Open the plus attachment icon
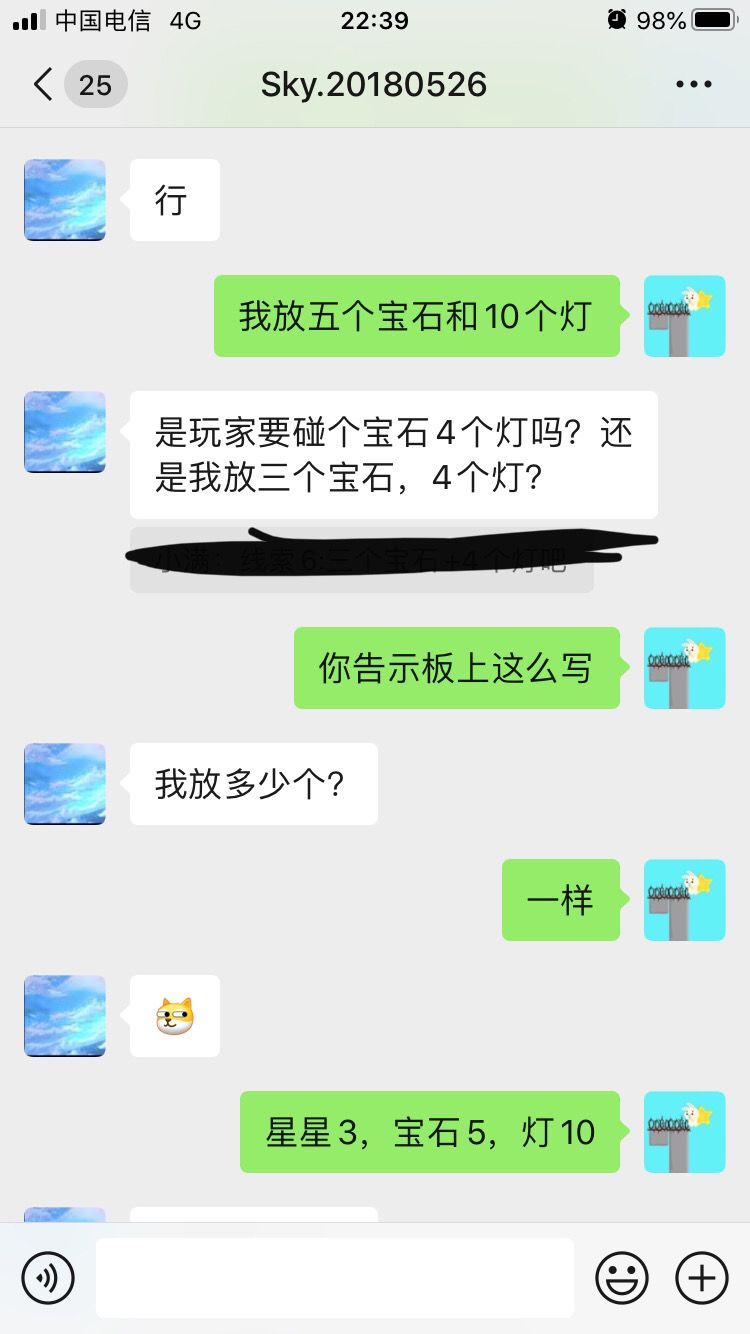Viewport: 750px width, 1334px height. click(x=701, y=1277)
